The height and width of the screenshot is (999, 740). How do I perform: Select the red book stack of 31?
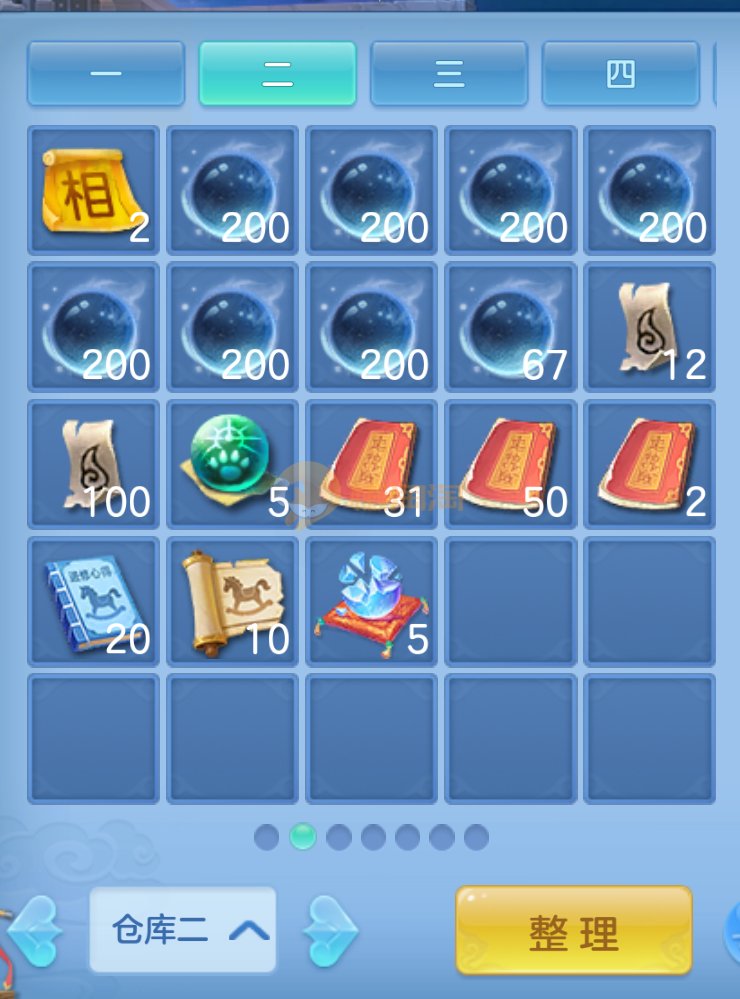pos(371,464)
